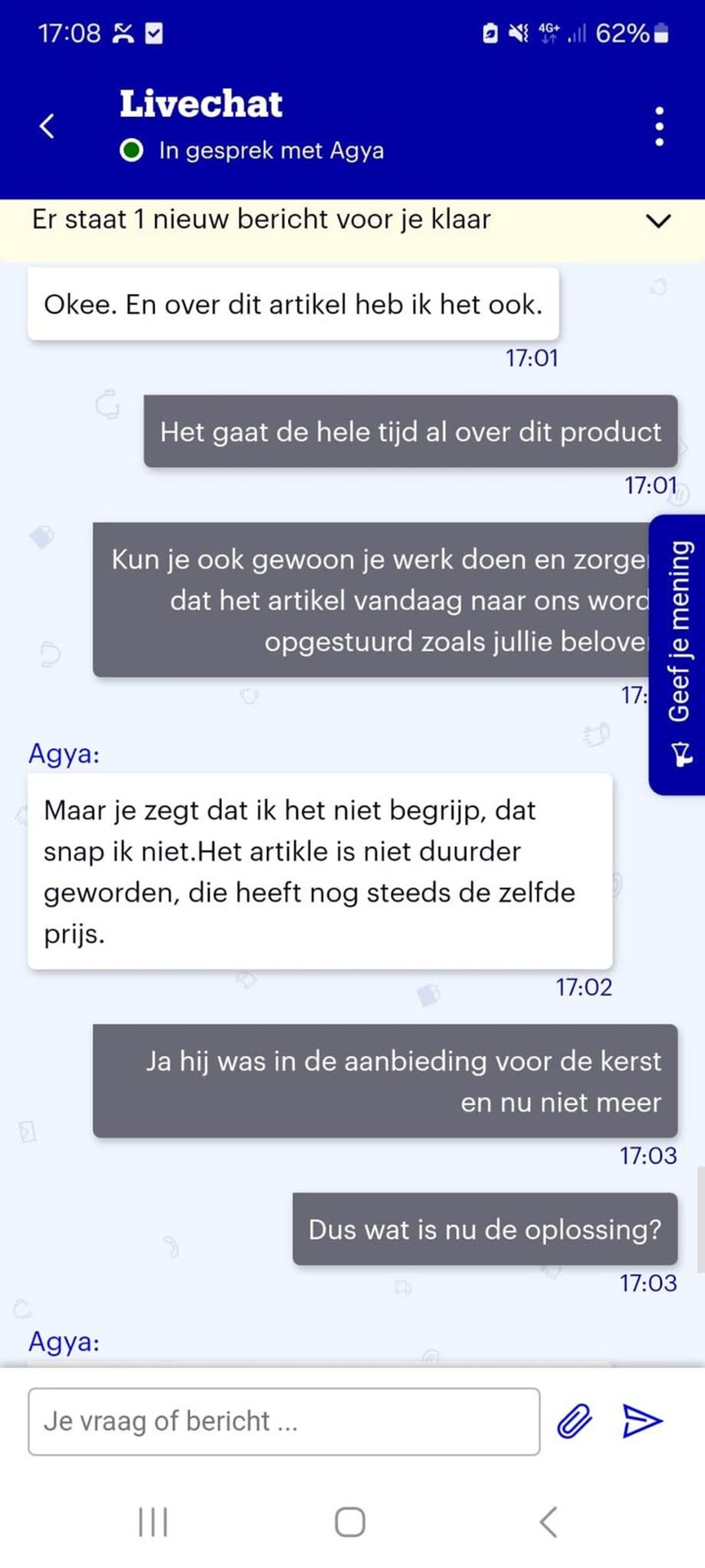705x1568 pixels.
Task: Attach a file with the paperclip icon
Action: click(x=573, y=1421)
